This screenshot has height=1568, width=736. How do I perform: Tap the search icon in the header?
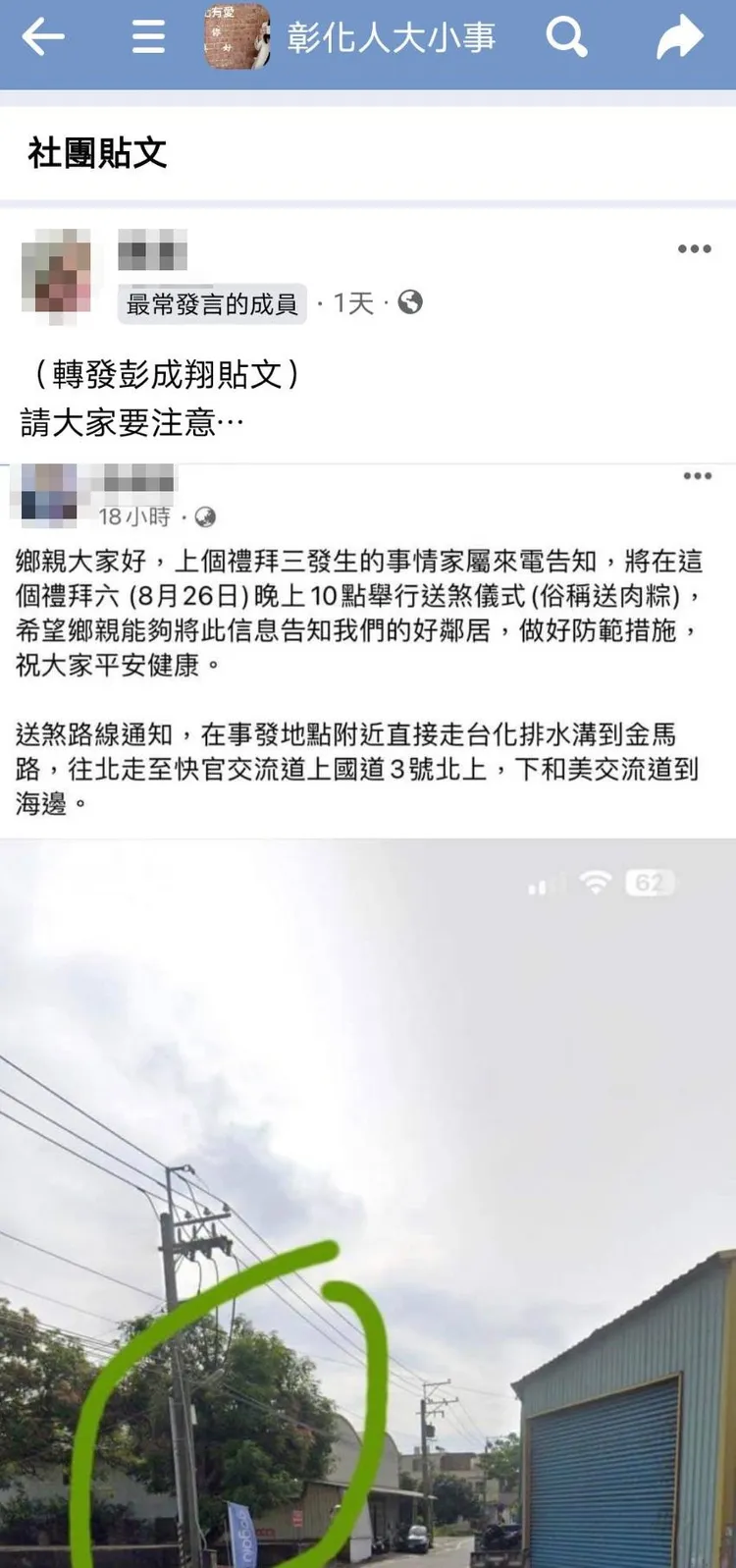(x=566, y=39)
